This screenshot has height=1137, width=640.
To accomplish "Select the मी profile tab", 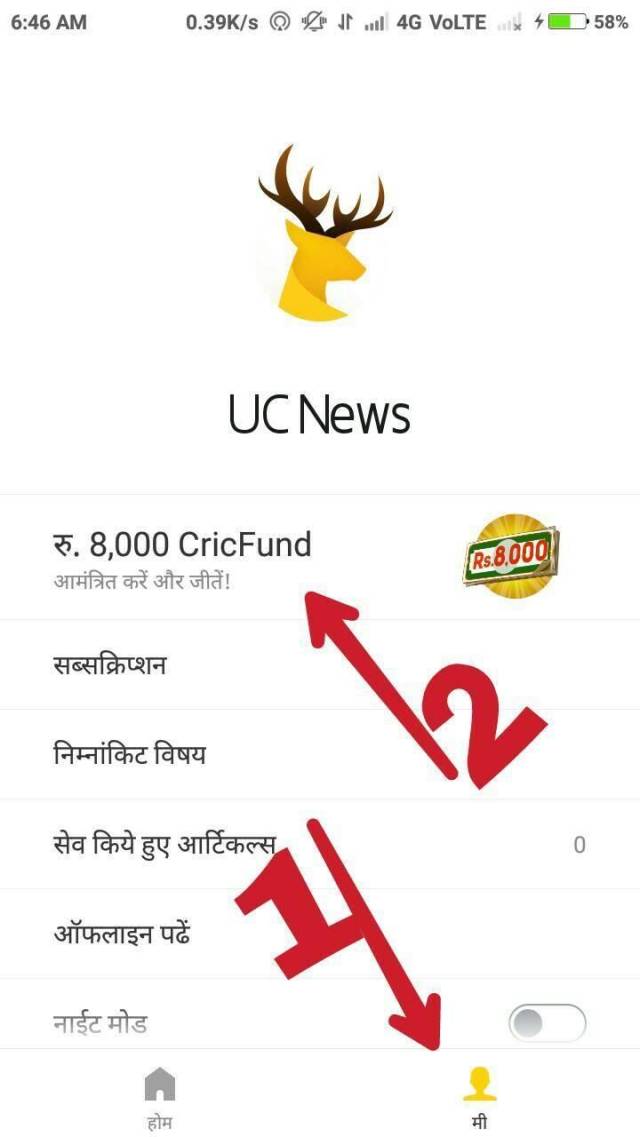I will click(479, 1094).
